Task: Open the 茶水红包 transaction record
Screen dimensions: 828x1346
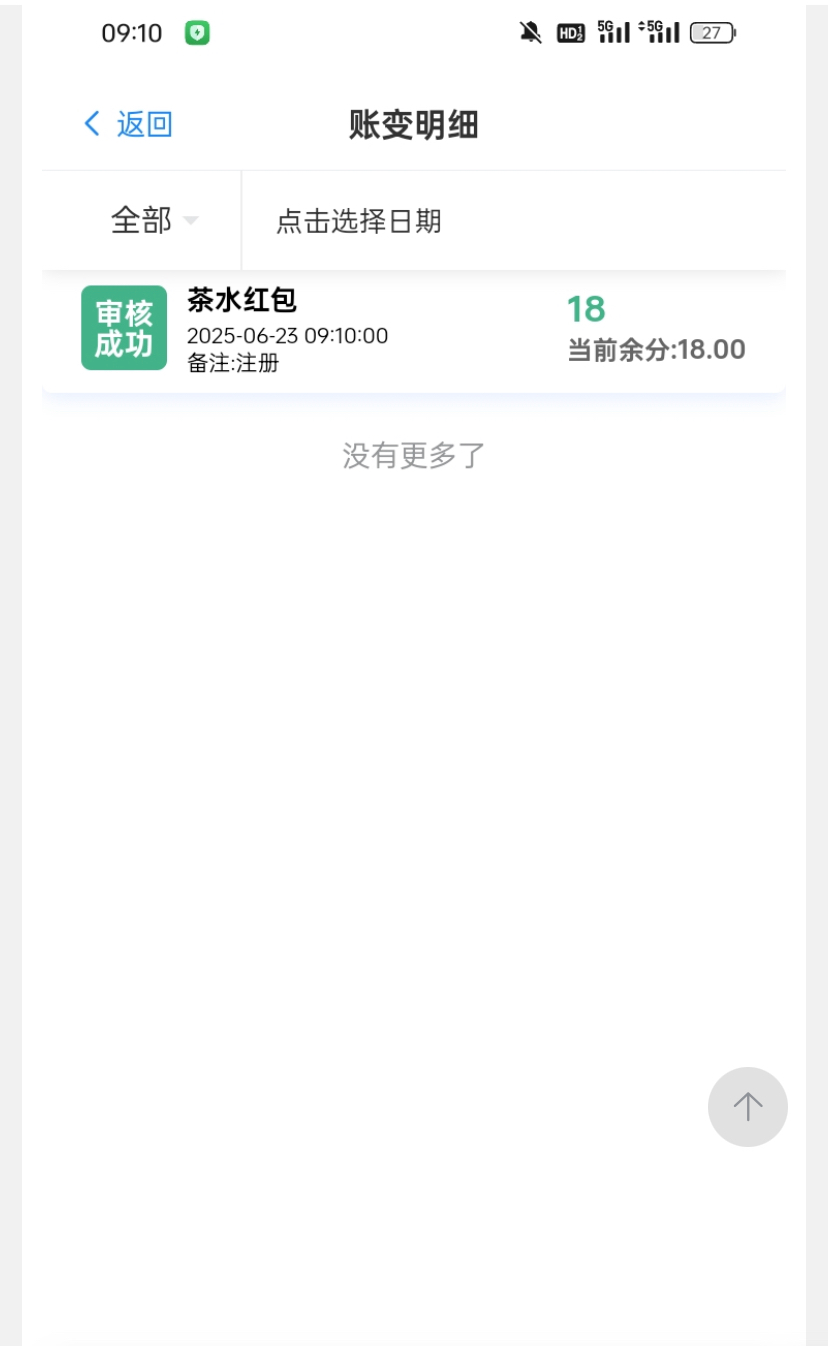Action: click(x=413, y=329)
